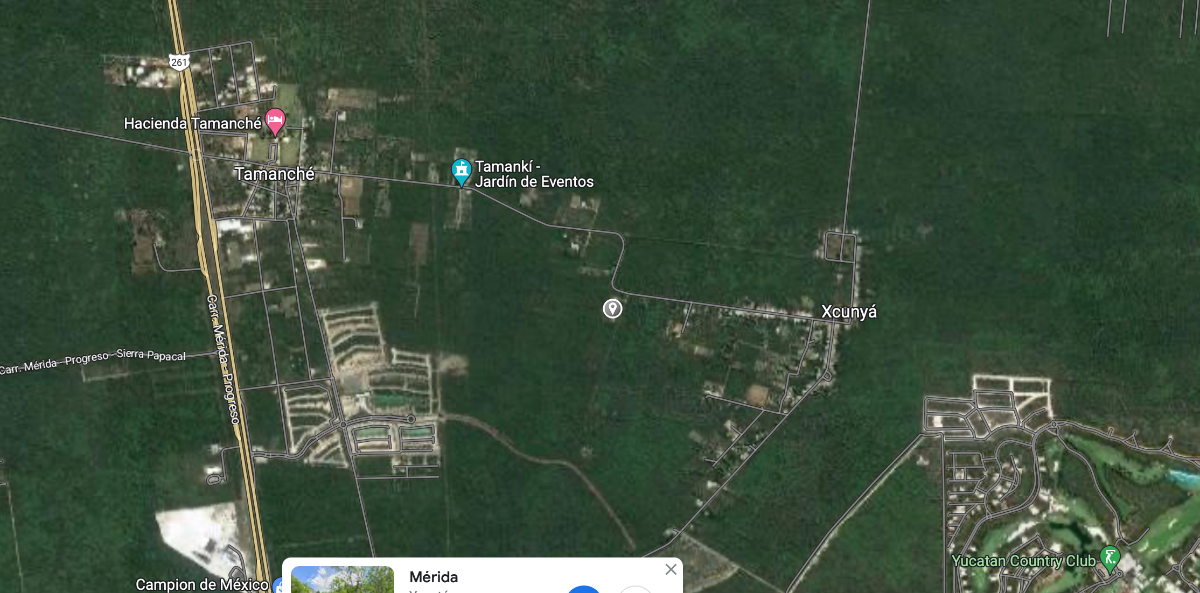Viewport: 1200px width, 593px height.
Task: Select the Yucatan Country Club golf pin
Action: 1109,558
